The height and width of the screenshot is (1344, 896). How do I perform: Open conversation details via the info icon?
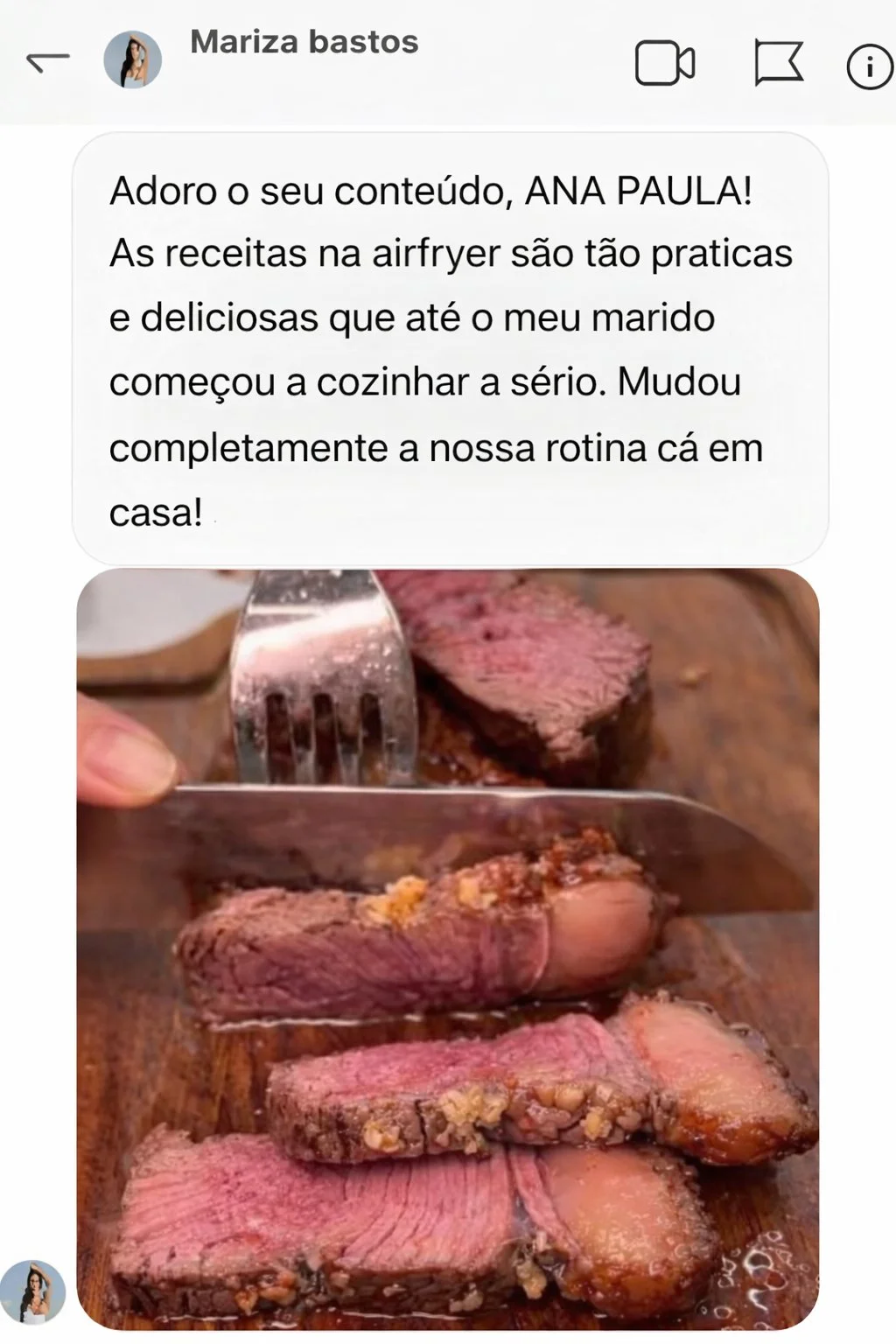click(867, 63)
